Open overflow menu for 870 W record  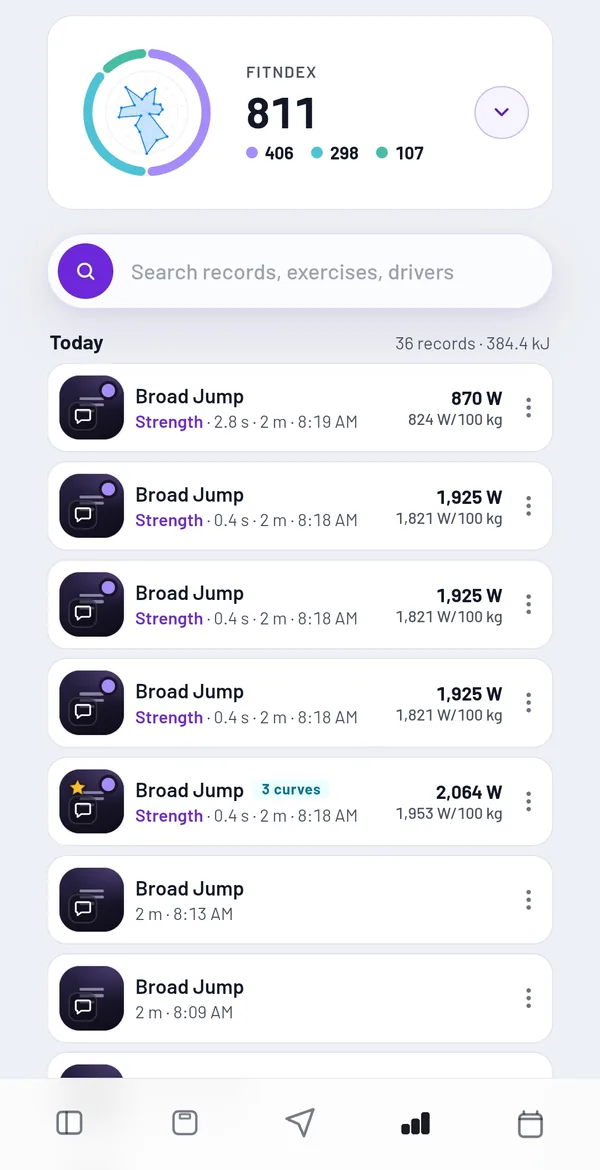pos(528,407)
